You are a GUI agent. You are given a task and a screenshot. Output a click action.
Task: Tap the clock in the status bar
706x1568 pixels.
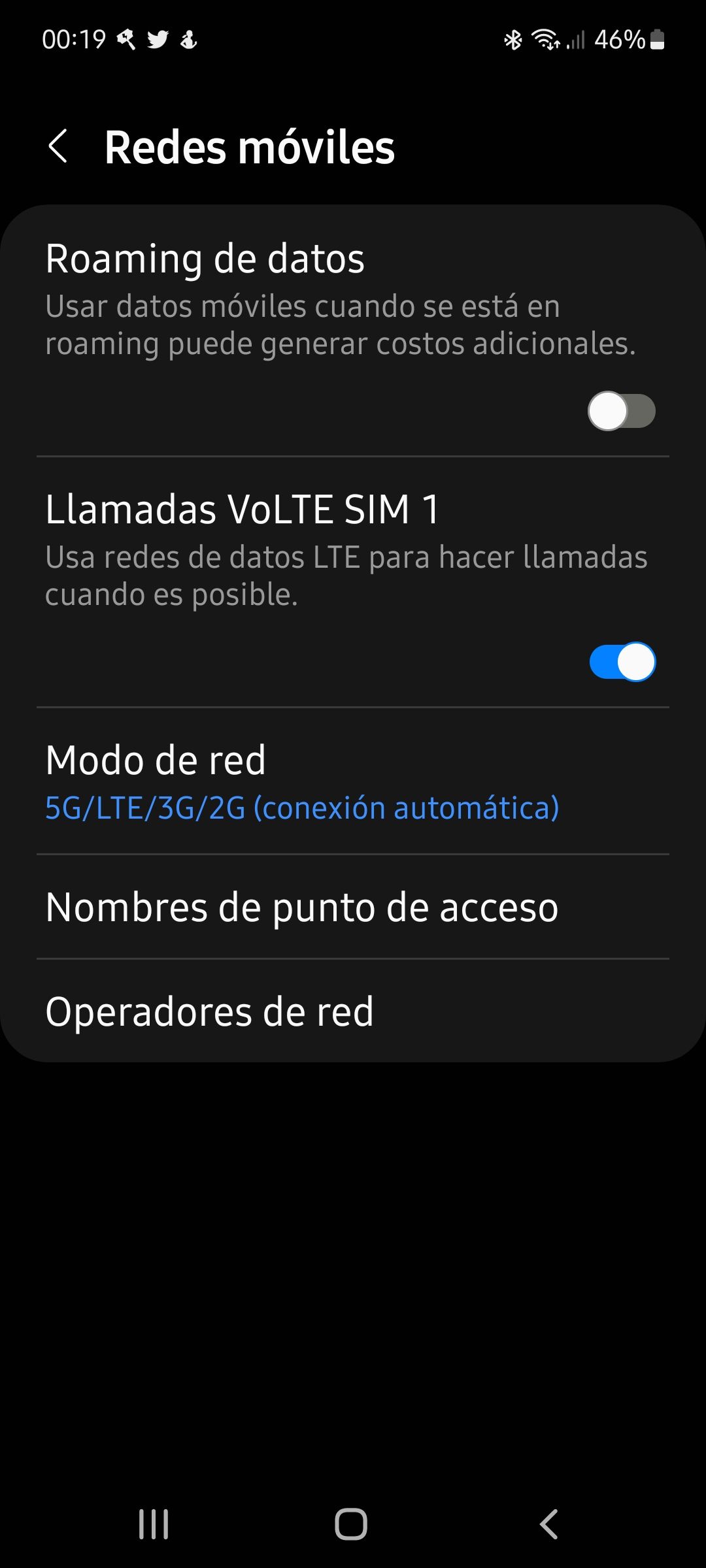click(76, 39)
